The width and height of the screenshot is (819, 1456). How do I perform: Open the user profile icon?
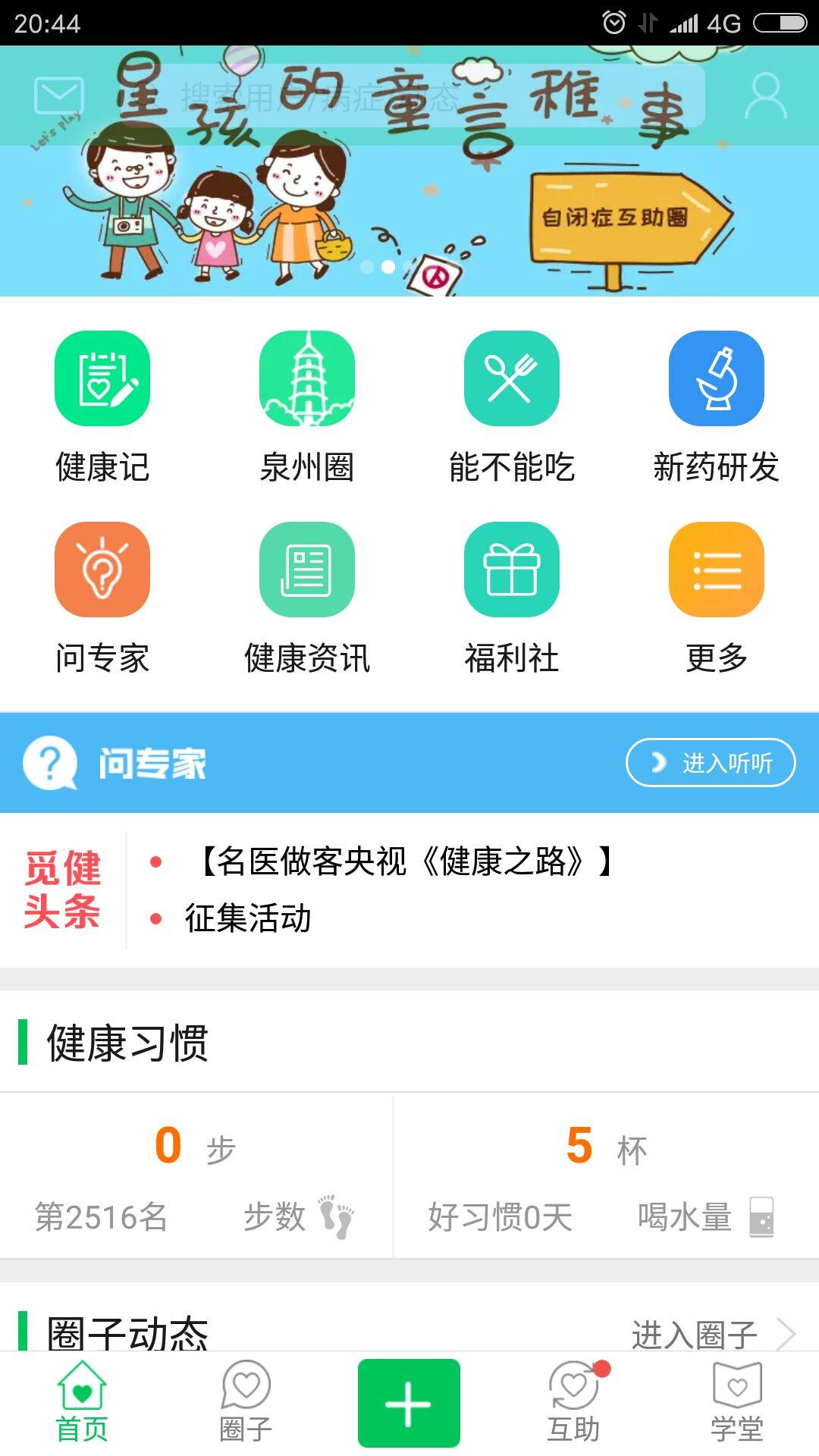[765, 96]
